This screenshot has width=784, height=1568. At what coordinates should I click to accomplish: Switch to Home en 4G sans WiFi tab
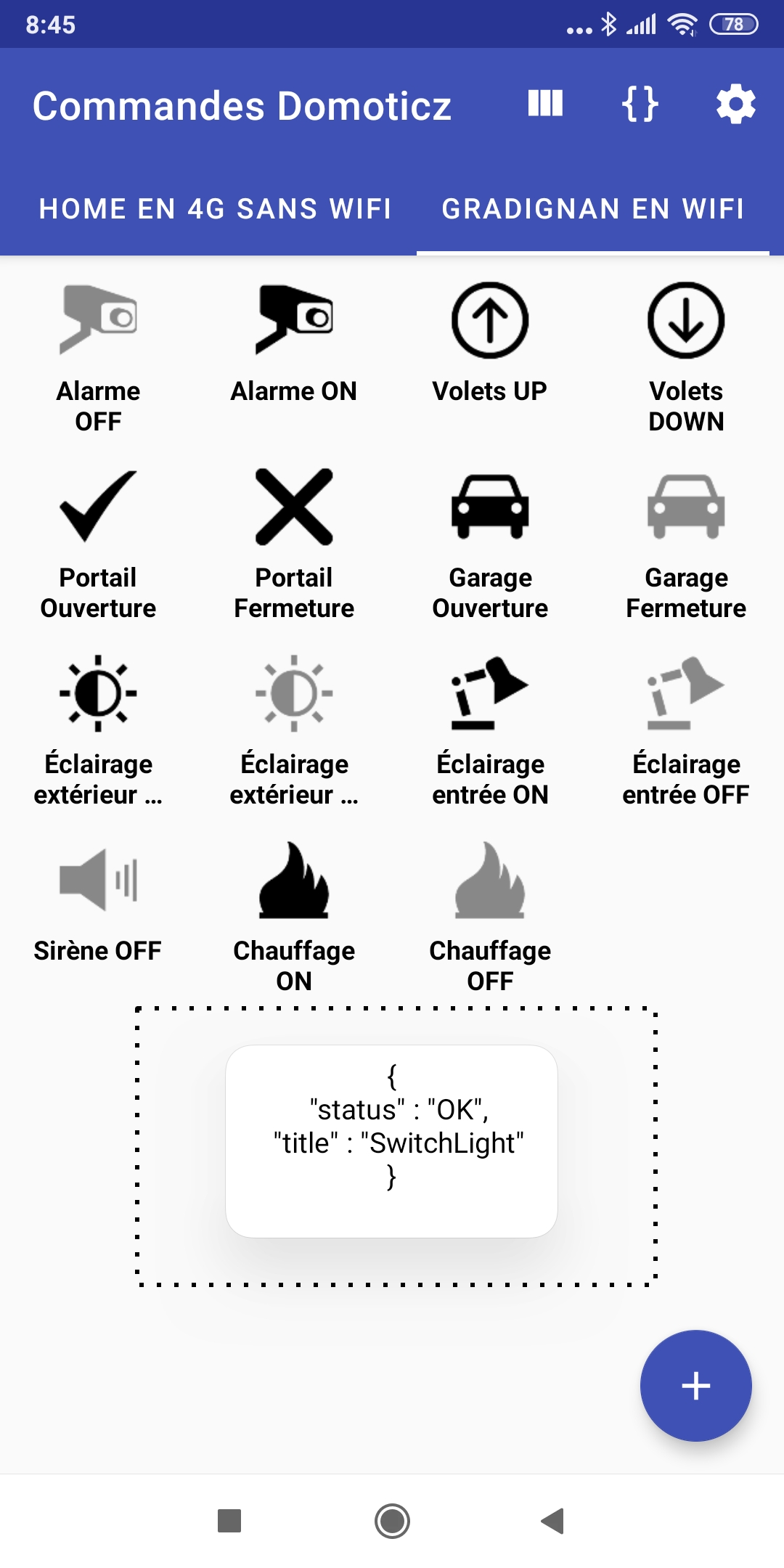215,209
